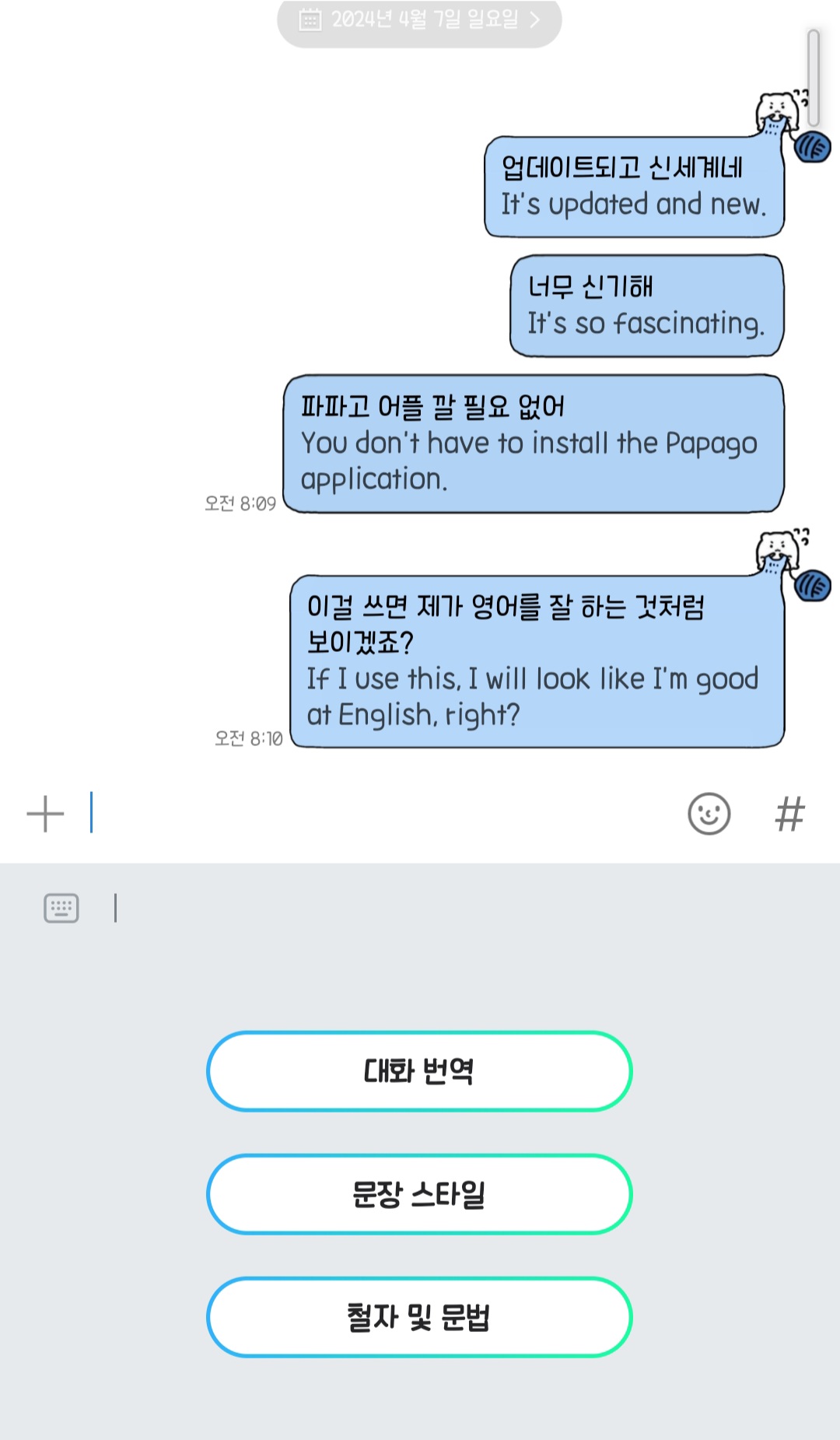840x1440 pixels.
Task: Focus the message input field
Action: coord(381,814)
